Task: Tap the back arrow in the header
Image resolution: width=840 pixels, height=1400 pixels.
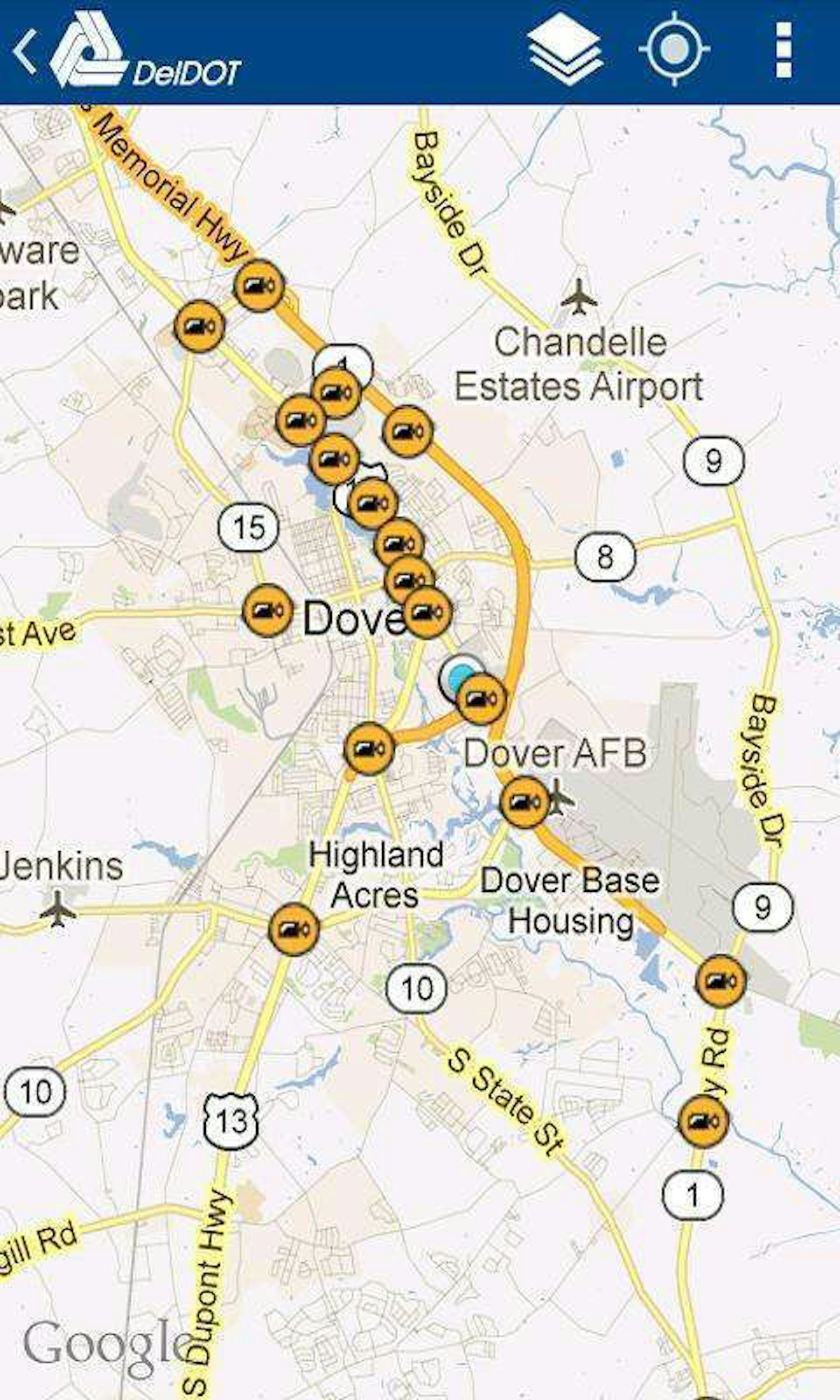Action: [28, 52]
